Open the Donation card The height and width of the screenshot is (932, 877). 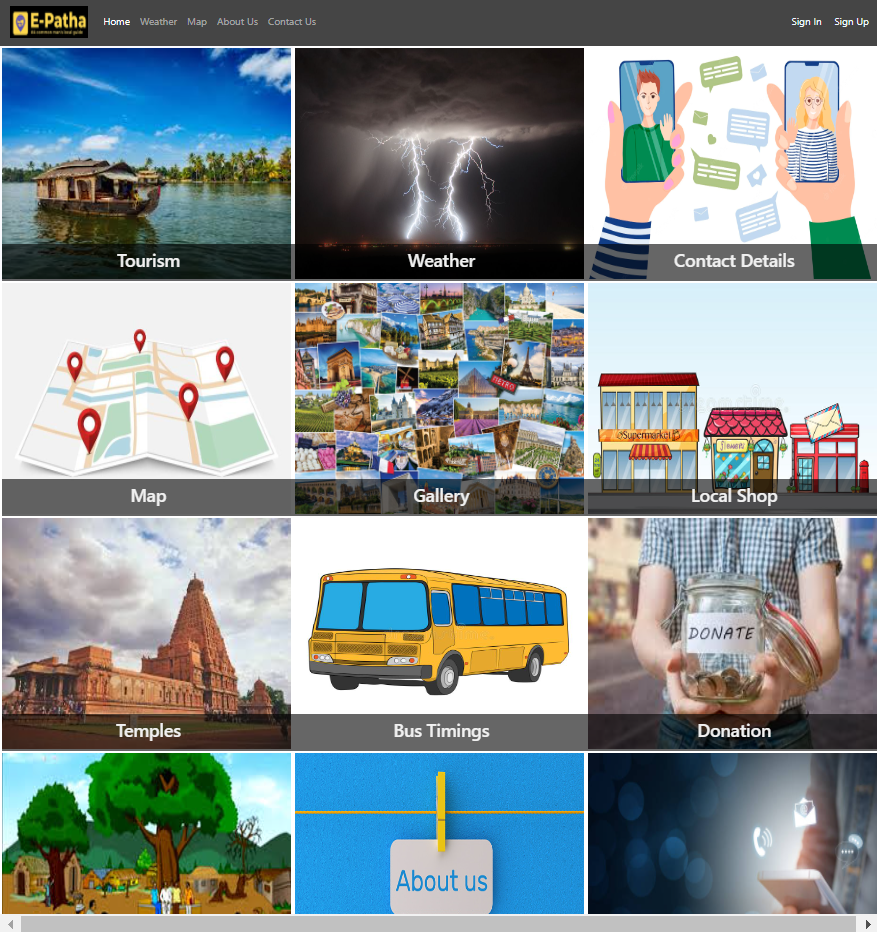pos(733,633)
